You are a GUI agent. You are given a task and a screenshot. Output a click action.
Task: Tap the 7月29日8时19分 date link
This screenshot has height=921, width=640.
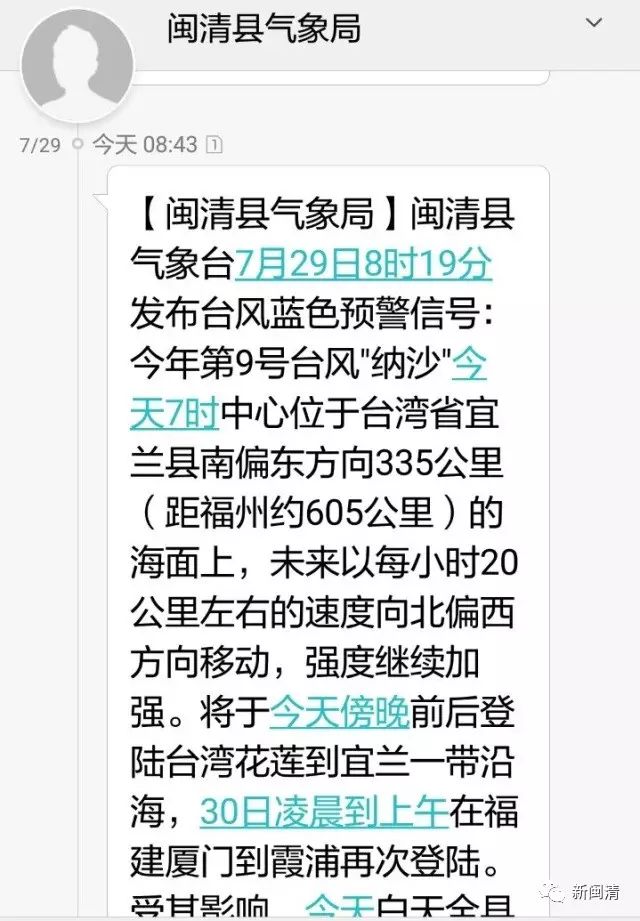(363, 263)
